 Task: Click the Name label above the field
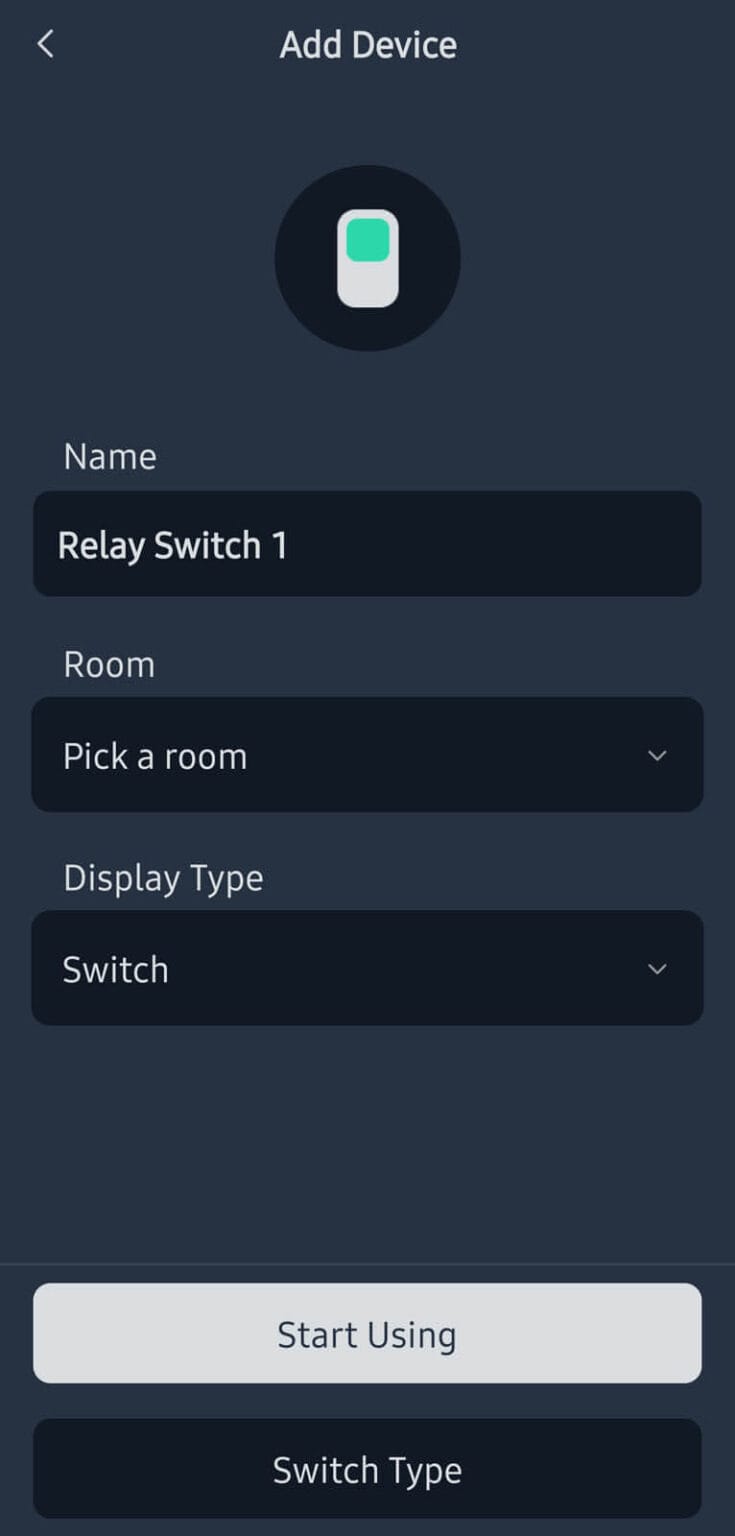(109, 456)
